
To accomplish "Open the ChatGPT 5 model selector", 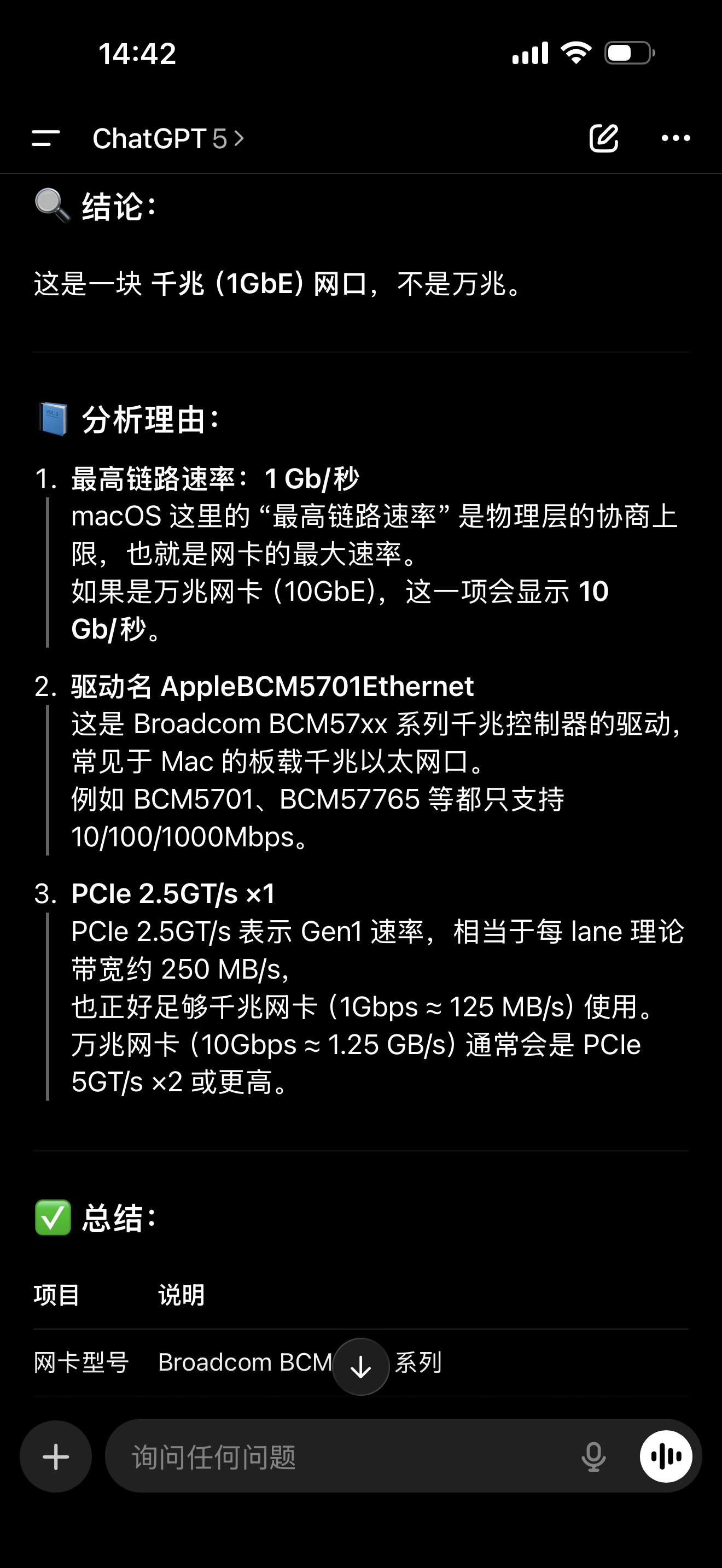I will 168,139.
